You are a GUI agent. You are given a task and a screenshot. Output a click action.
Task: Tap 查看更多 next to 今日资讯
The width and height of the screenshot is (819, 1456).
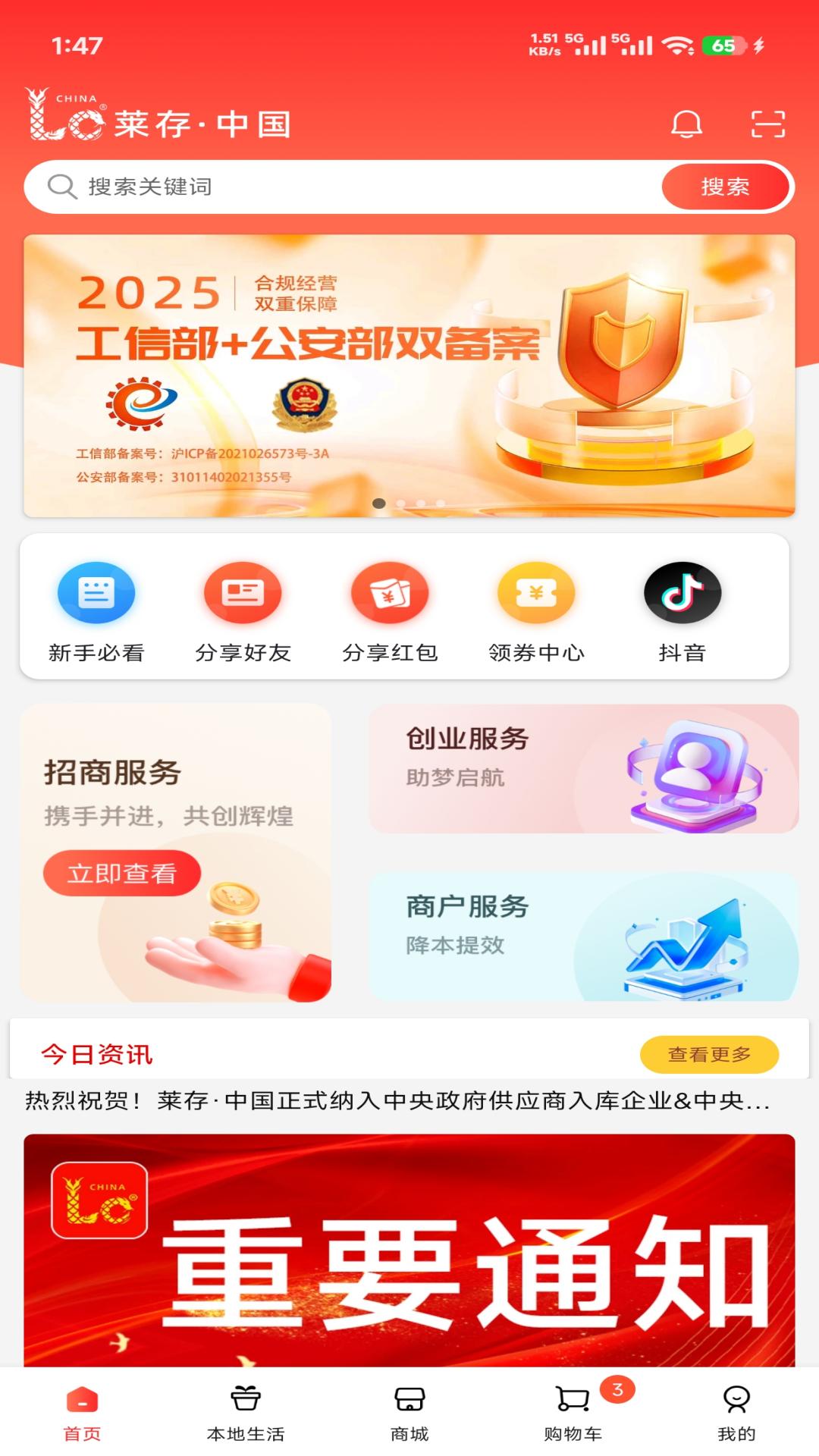(x=707, y=1053)
